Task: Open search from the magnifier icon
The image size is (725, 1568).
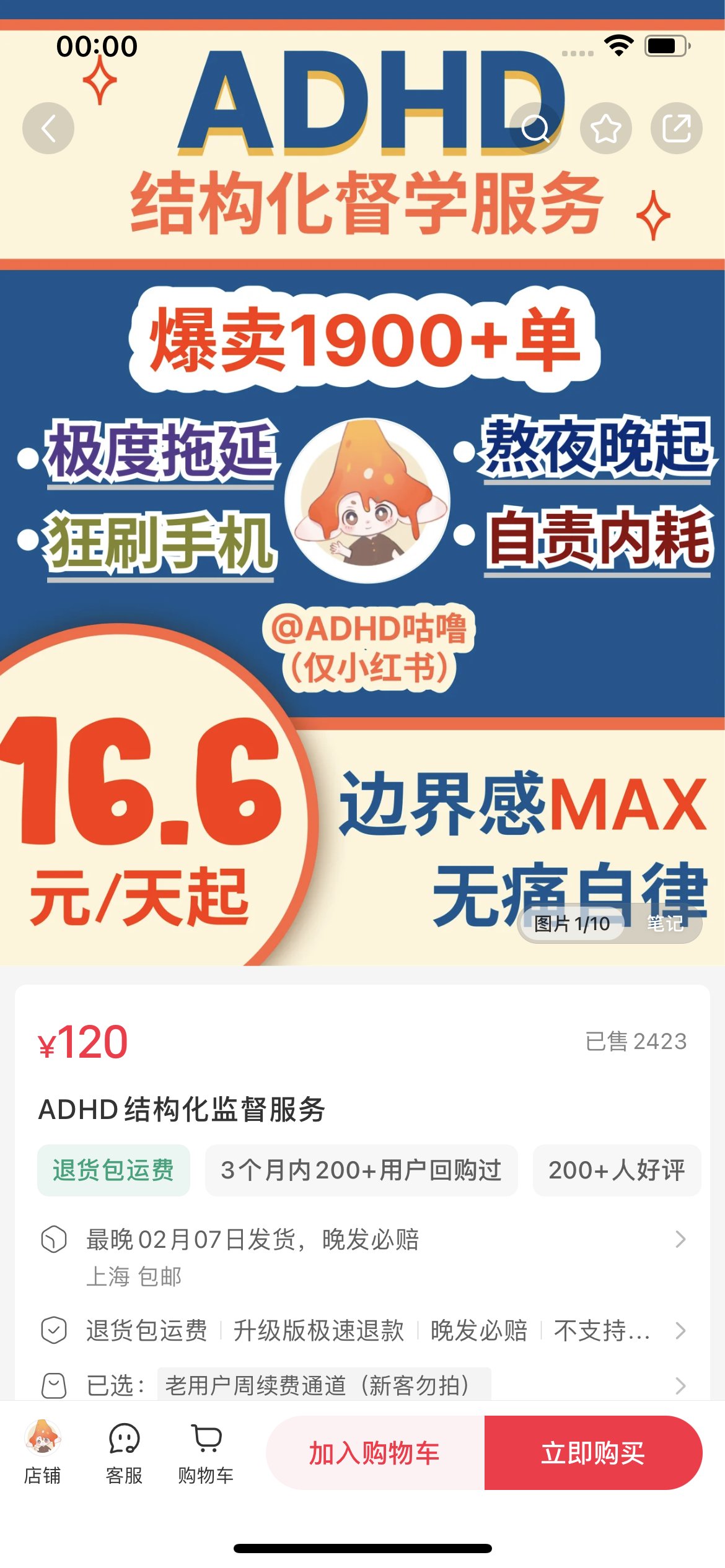Action: coord(535,128)
